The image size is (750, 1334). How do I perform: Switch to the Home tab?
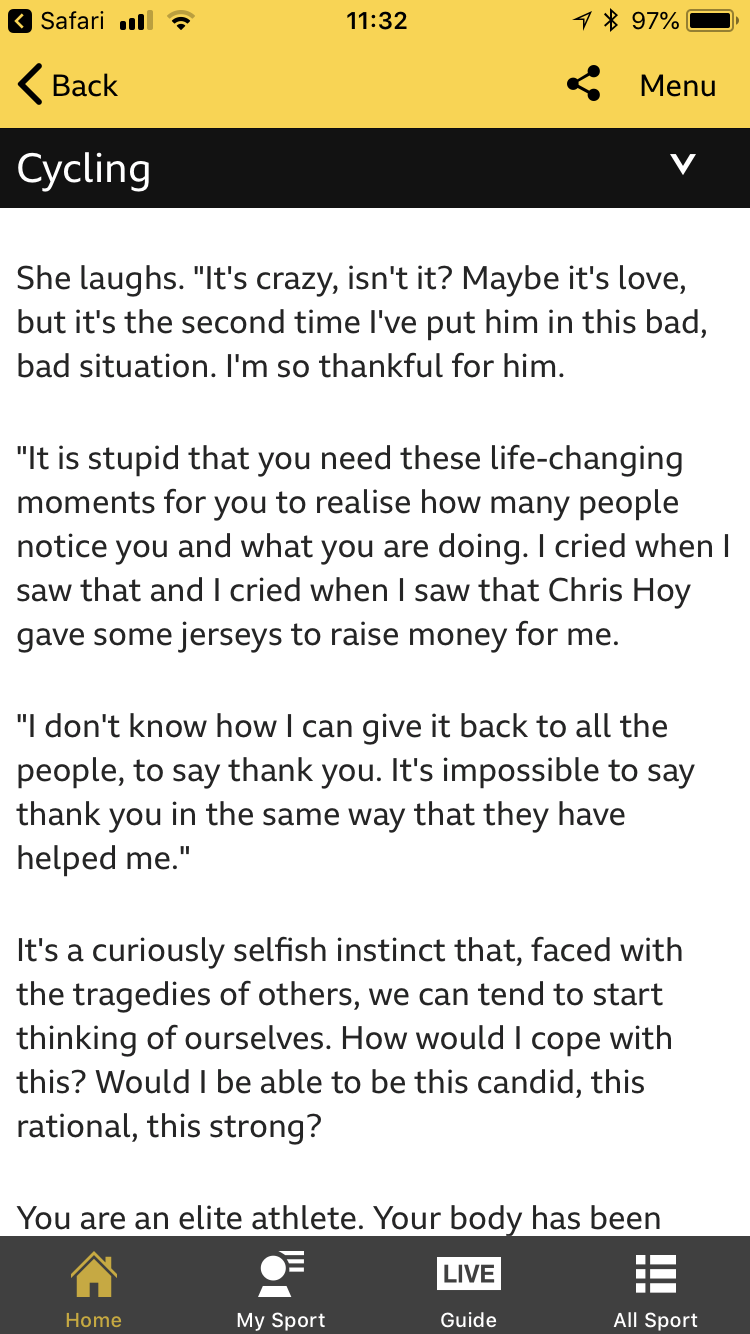pyautogui.click(x=93, y=1290)
